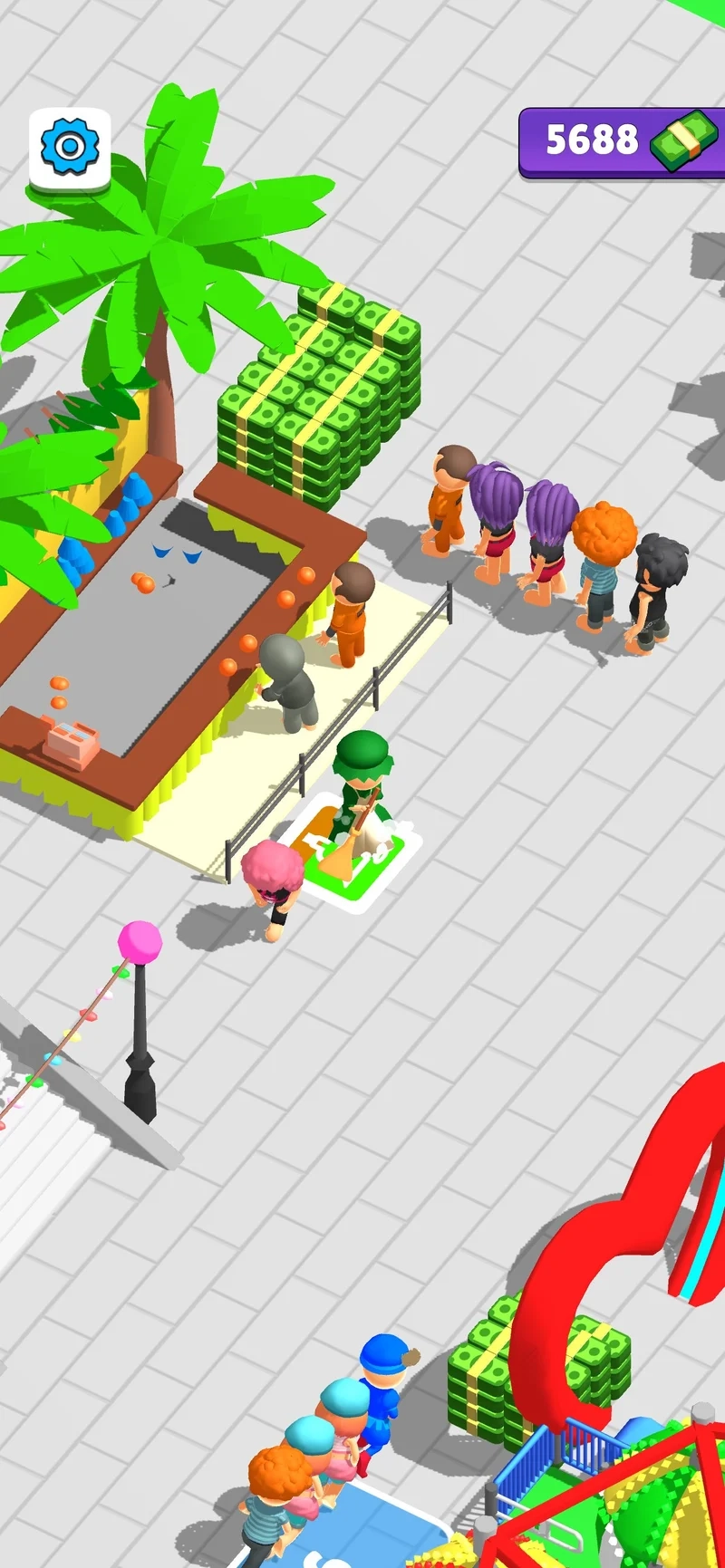
Task: Open the settings gear
Action: [69, 146]
